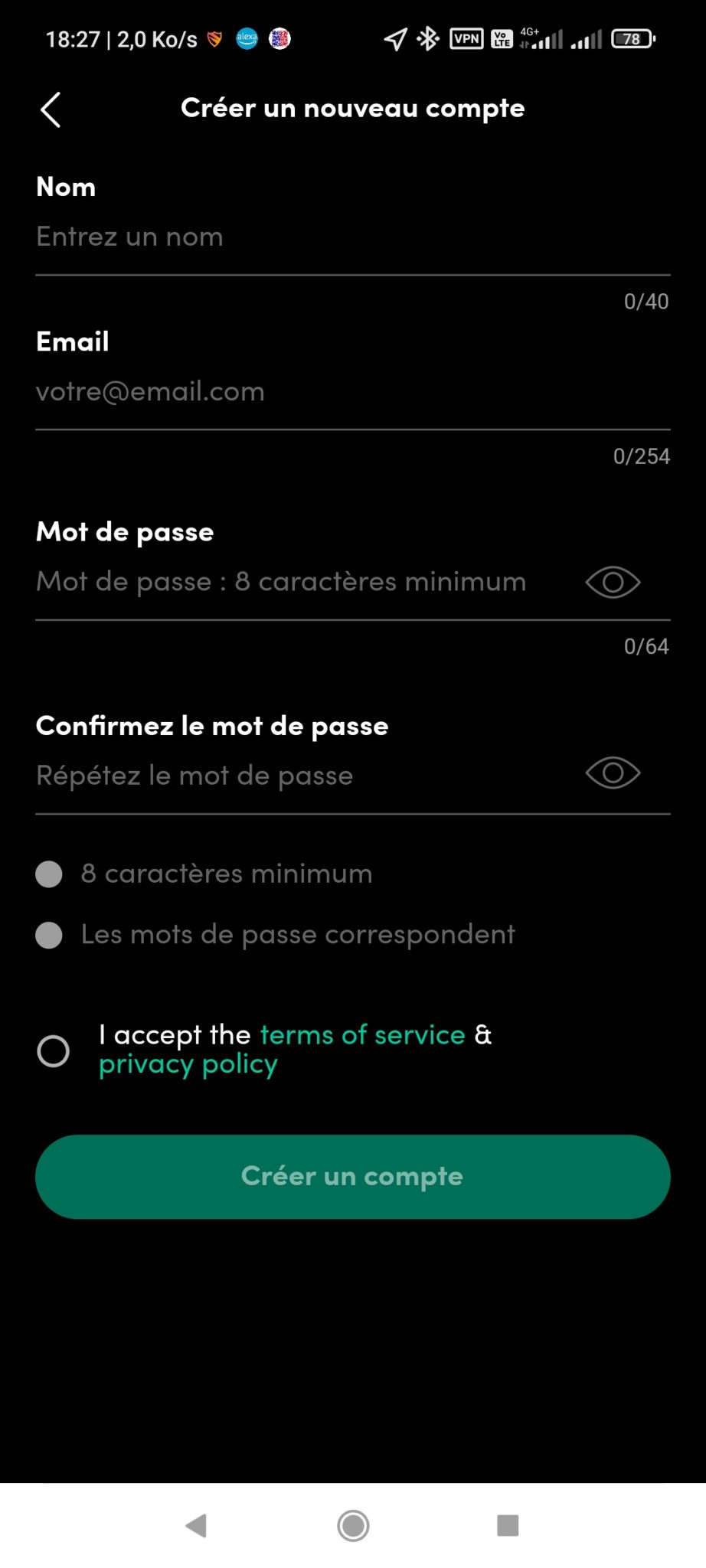Focus the Nom input field
Screen dimensions: 706x1568
tap(352, 237)
